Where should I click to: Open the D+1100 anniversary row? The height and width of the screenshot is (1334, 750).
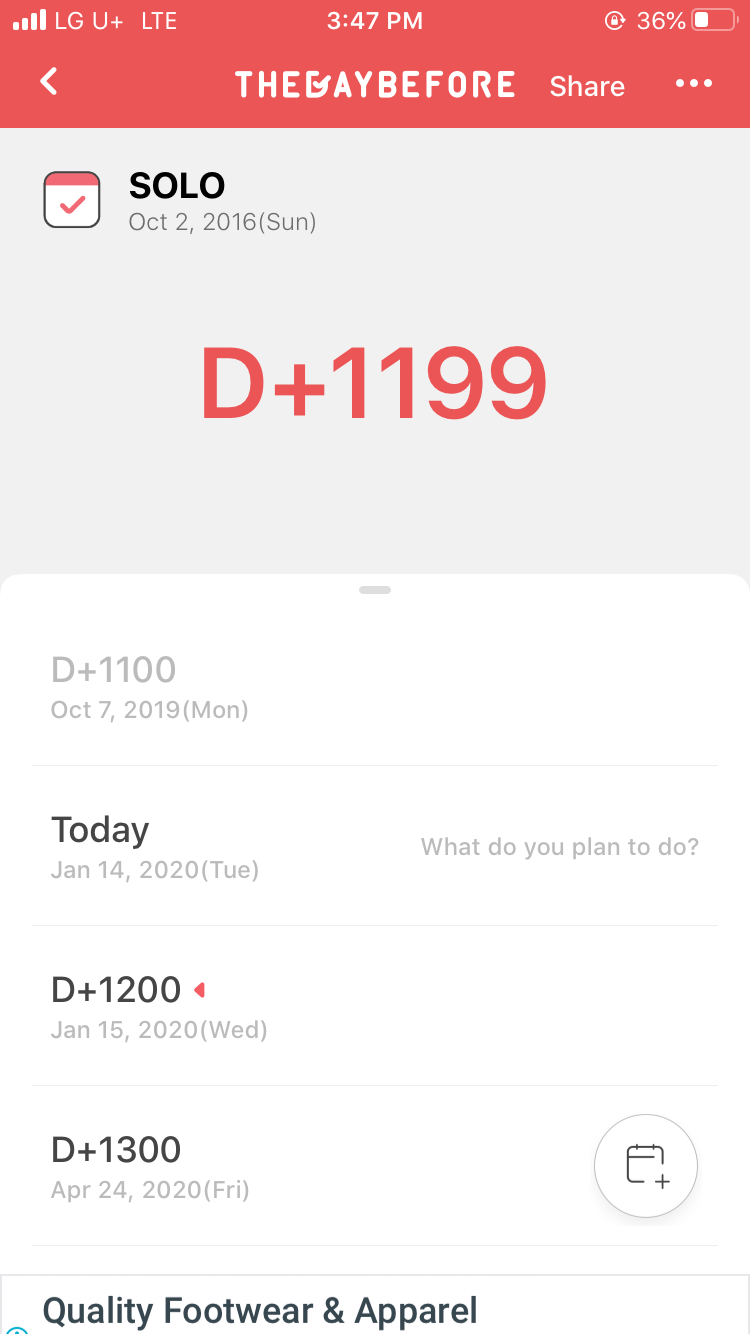[375, 686]
